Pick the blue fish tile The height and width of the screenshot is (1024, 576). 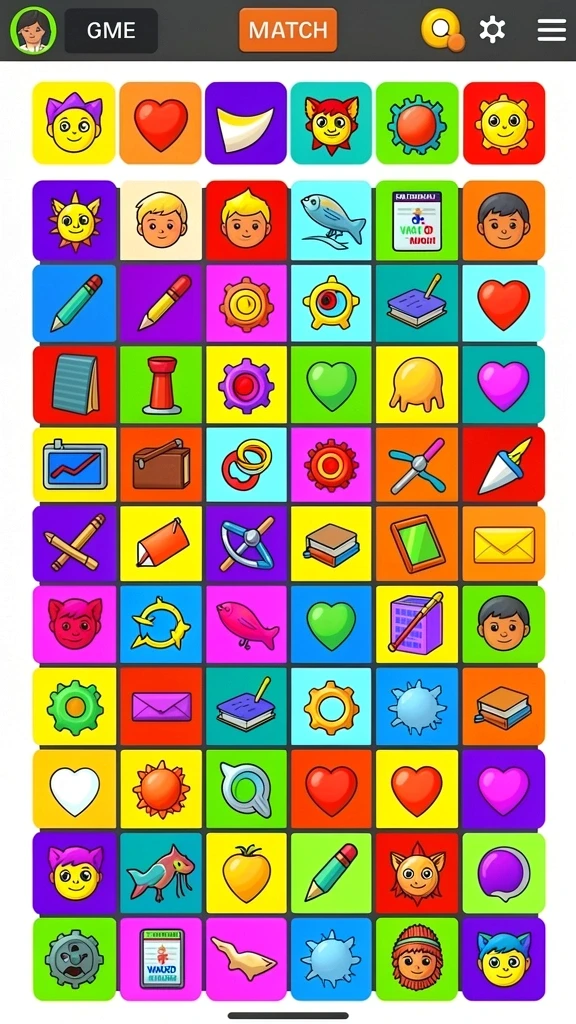332,221
